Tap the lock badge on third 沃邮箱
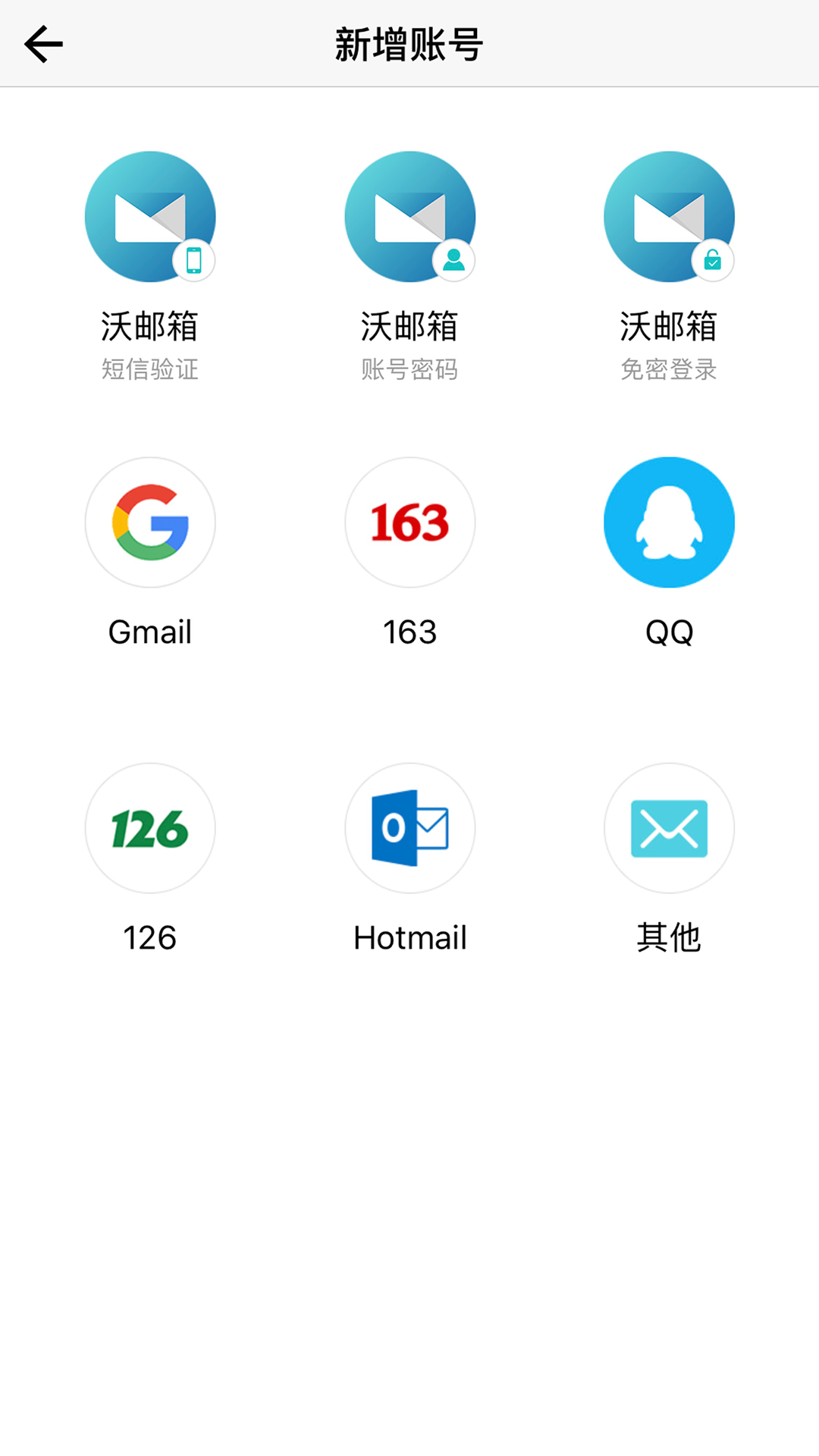 [714, 260]
